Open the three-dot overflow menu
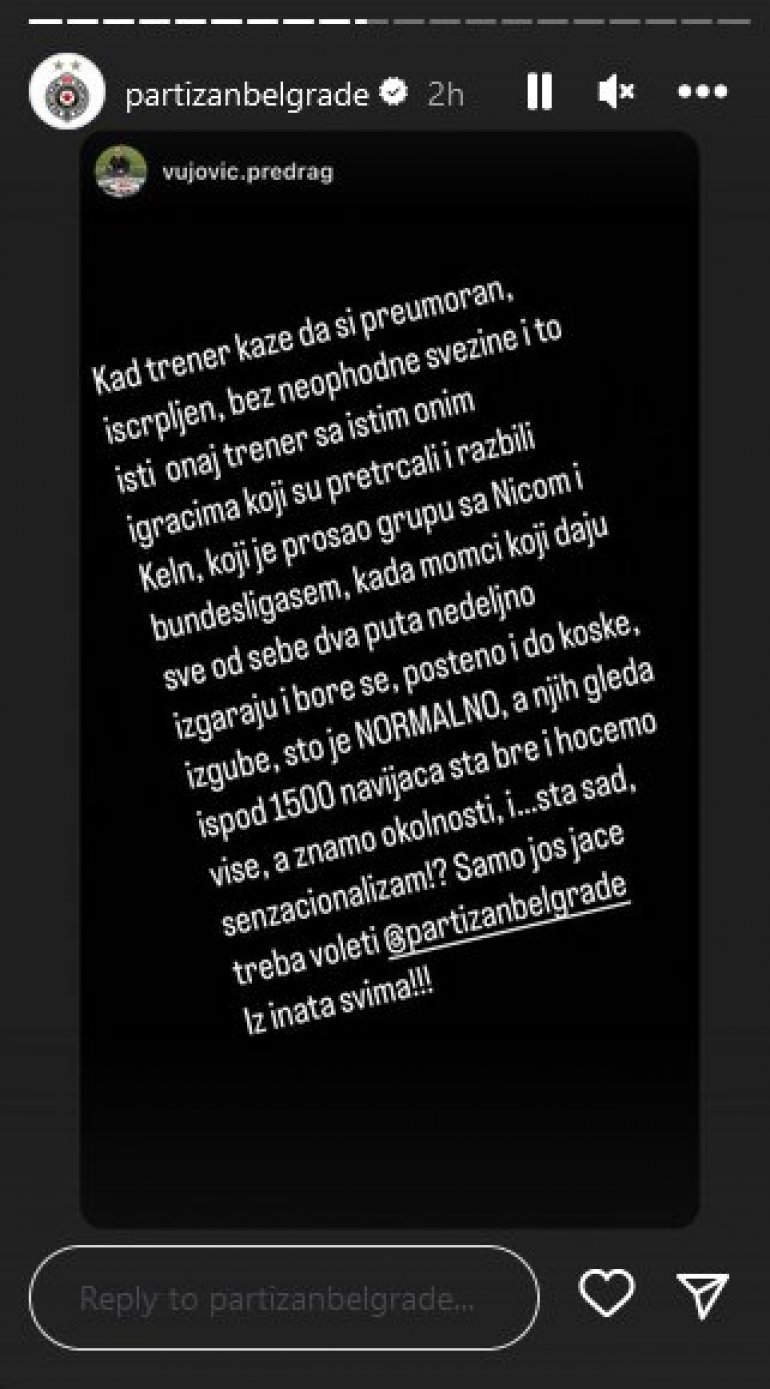Screen dimensions: 770x1389 [x=702, y=93]
